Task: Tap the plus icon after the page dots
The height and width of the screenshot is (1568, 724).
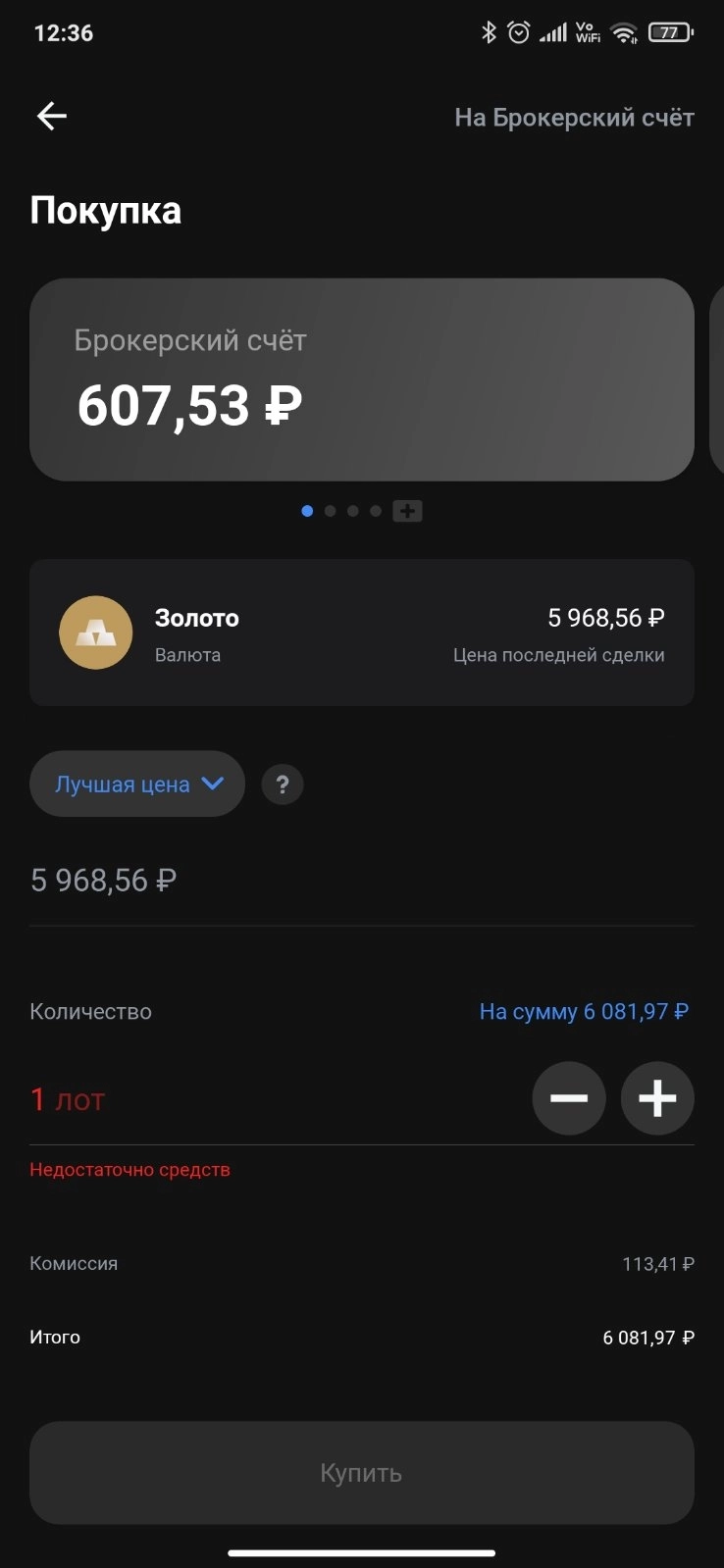Action: coord(407,511)
